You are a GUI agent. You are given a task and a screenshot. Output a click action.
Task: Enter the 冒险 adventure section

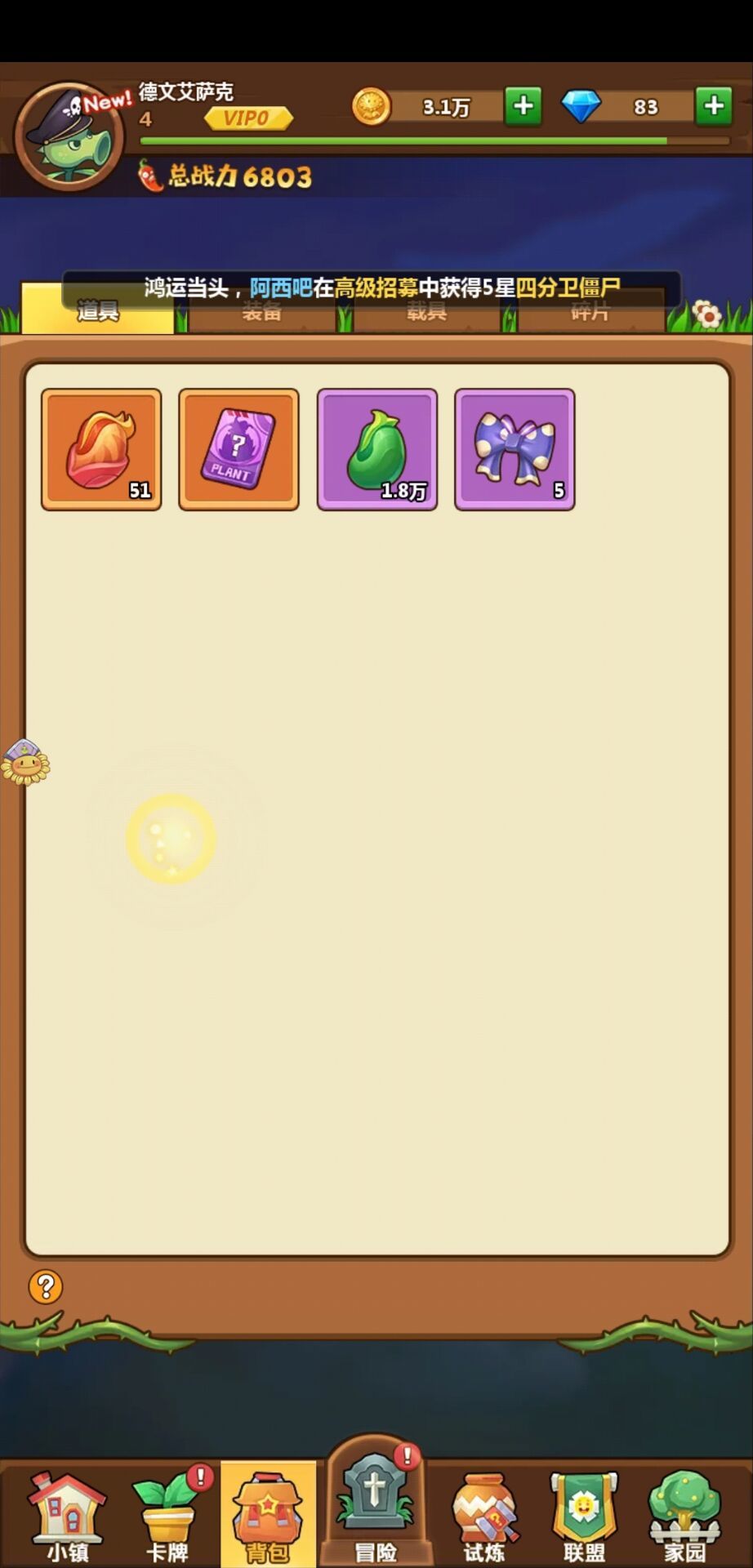[375, 1508]
